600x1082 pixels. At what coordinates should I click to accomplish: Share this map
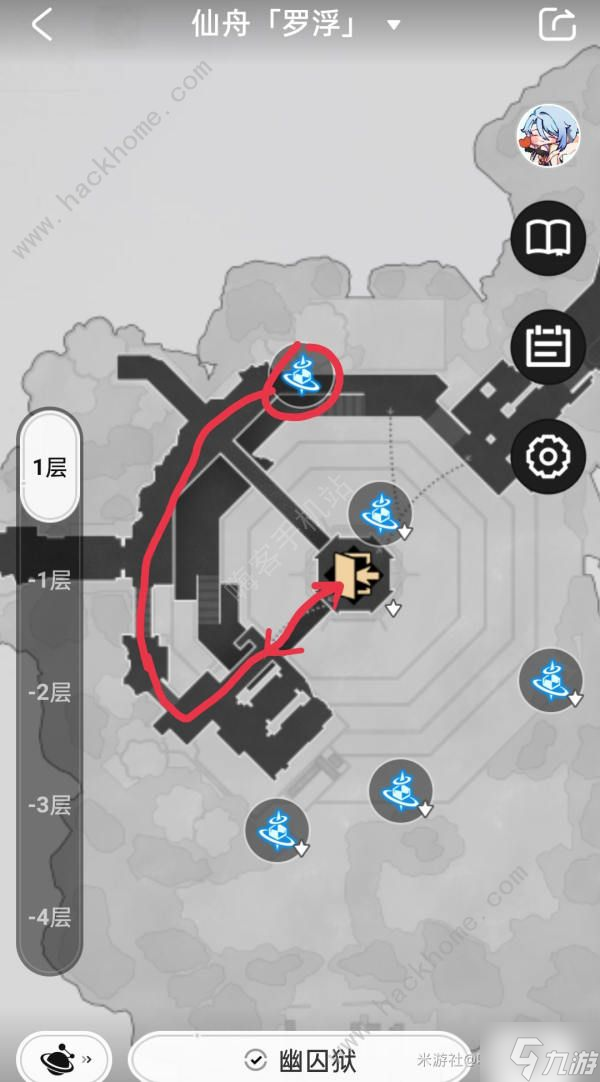pyautogui.click(x=556, y=25)
